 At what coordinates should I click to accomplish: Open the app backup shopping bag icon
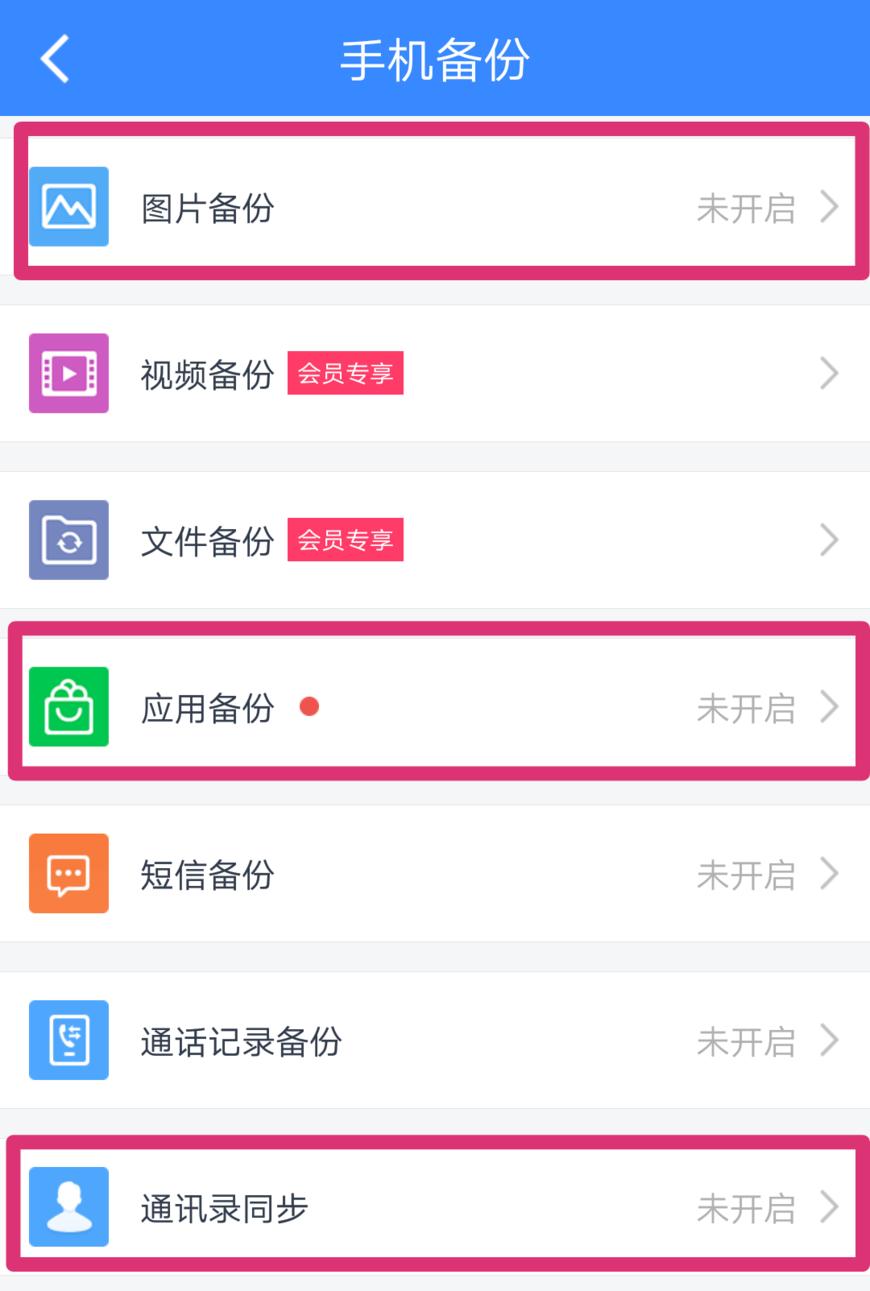point(68,707)
